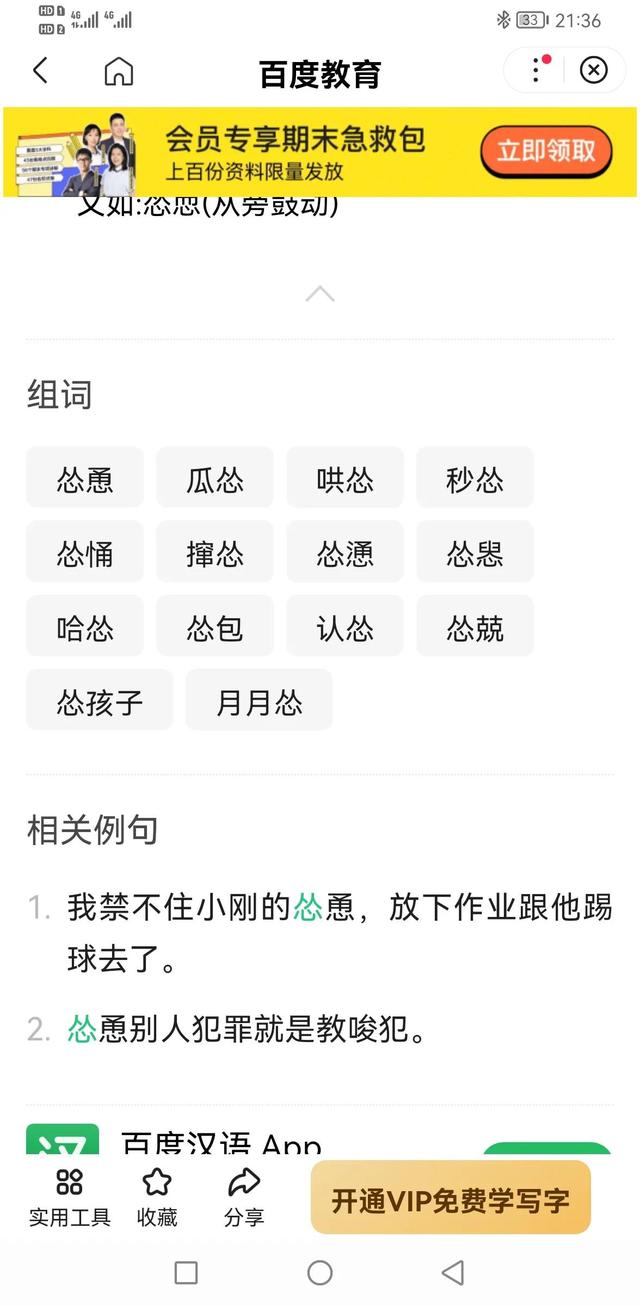640x1306 pixels.
Task: View the word 怂孩子
Action: tap(100, 701)
